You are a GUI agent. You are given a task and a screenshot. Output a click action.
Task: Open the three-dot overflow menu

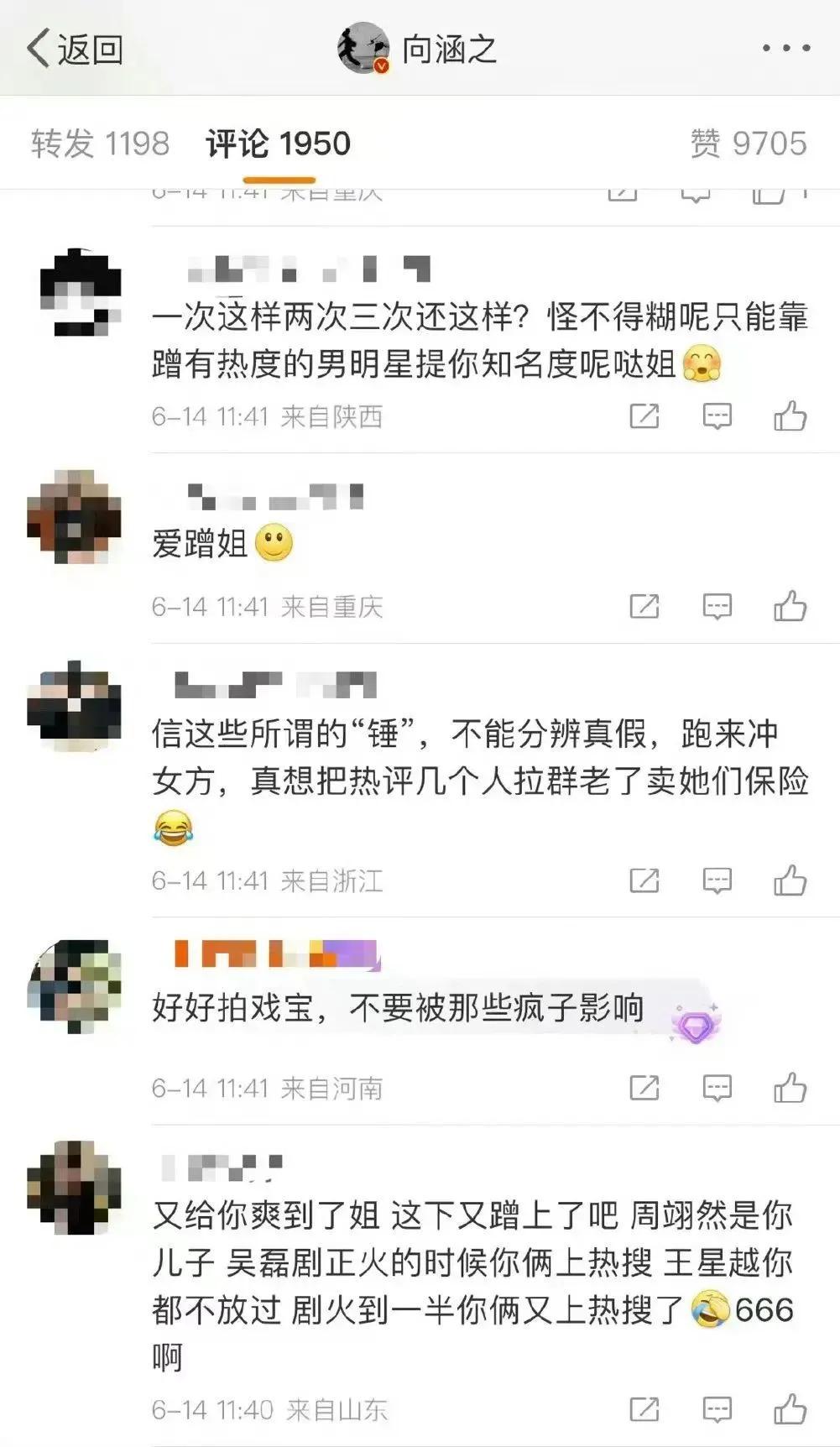pos(785,48)
